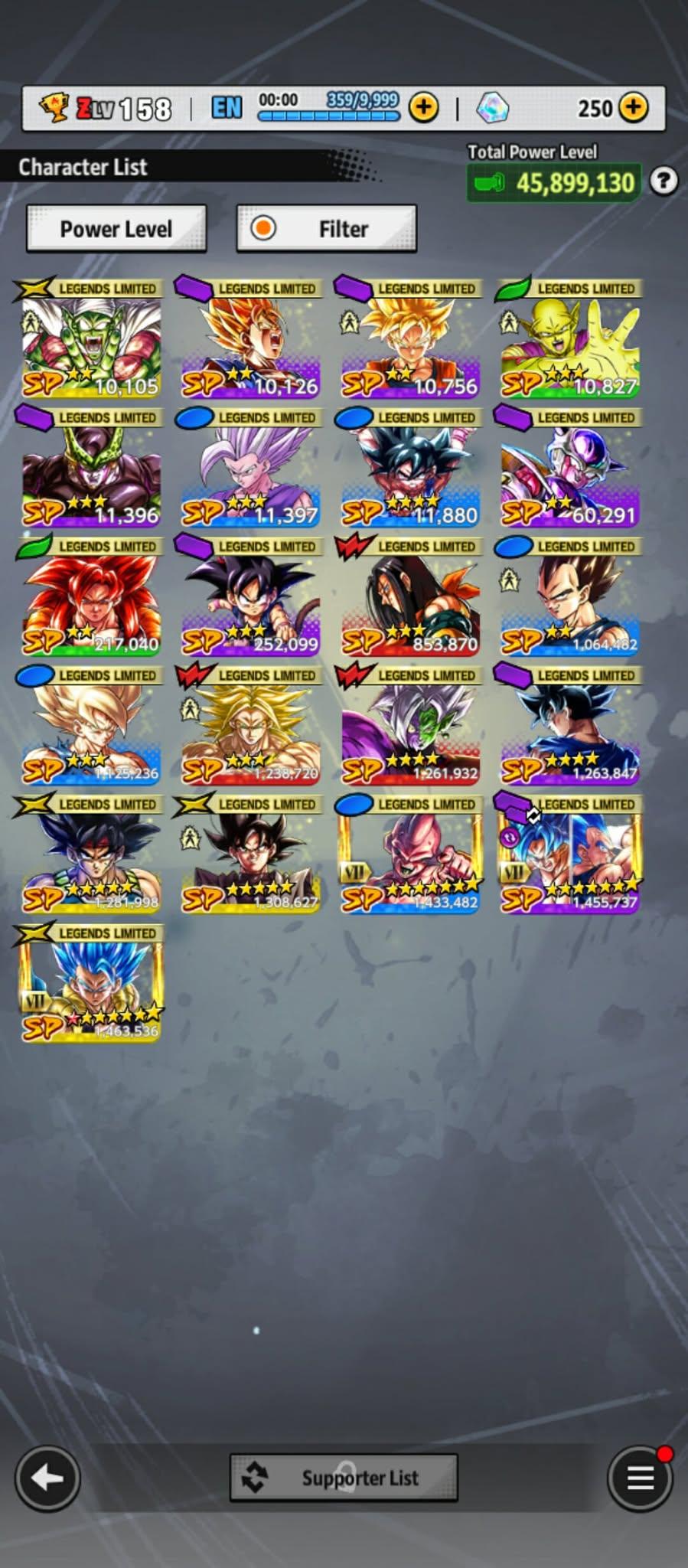Open the Filter options
688x1568 pixels.
(327, 228)
